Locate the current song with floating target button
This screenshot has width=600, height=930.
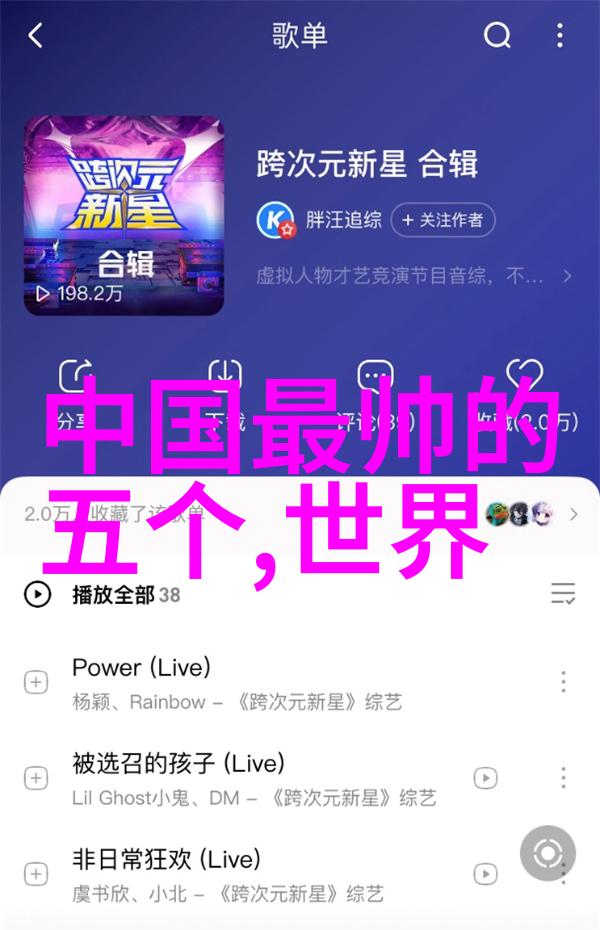click(548, 853)
